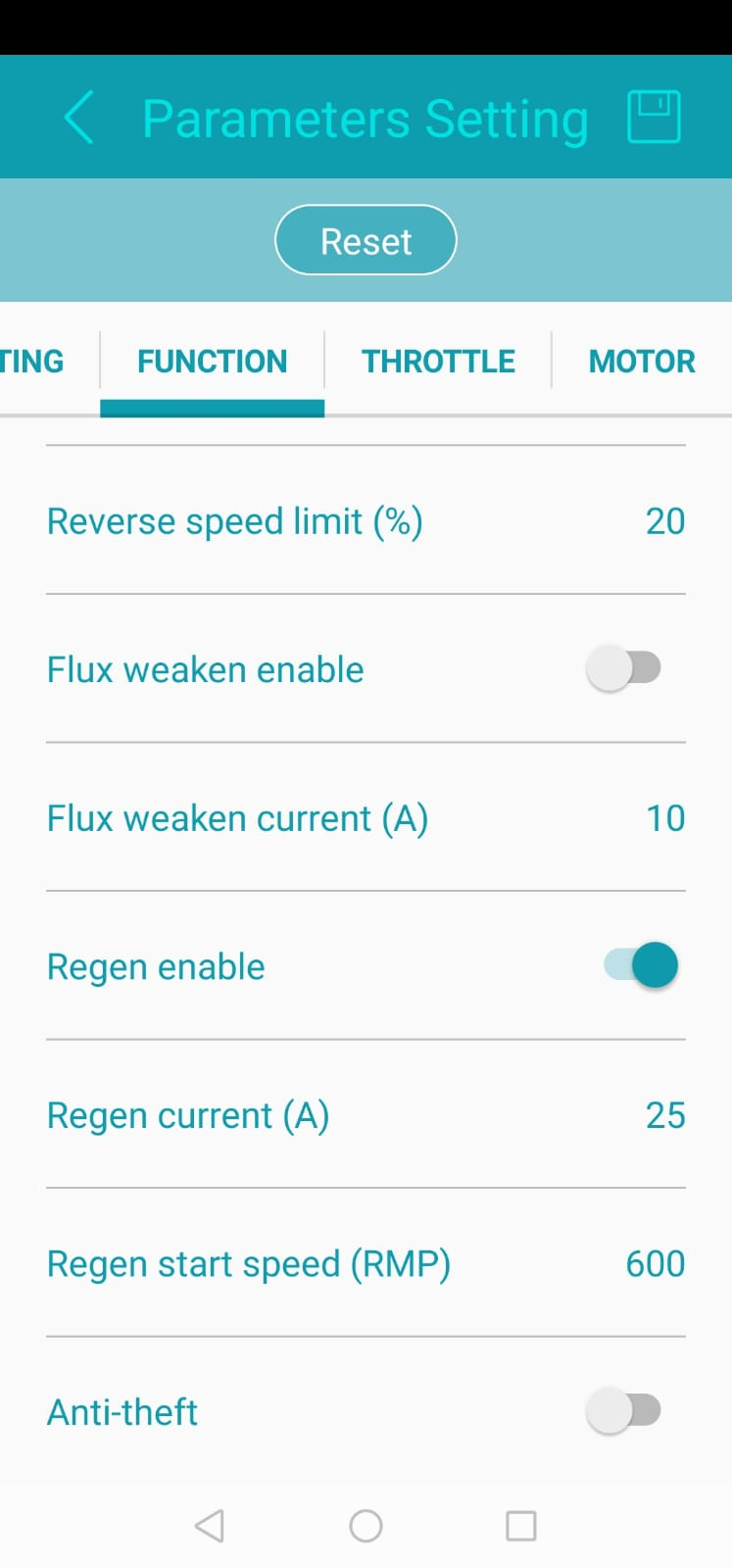Switch to the MOTOR tab
The width and height of the screenshot is (732, 1568).
coord(642,362)
